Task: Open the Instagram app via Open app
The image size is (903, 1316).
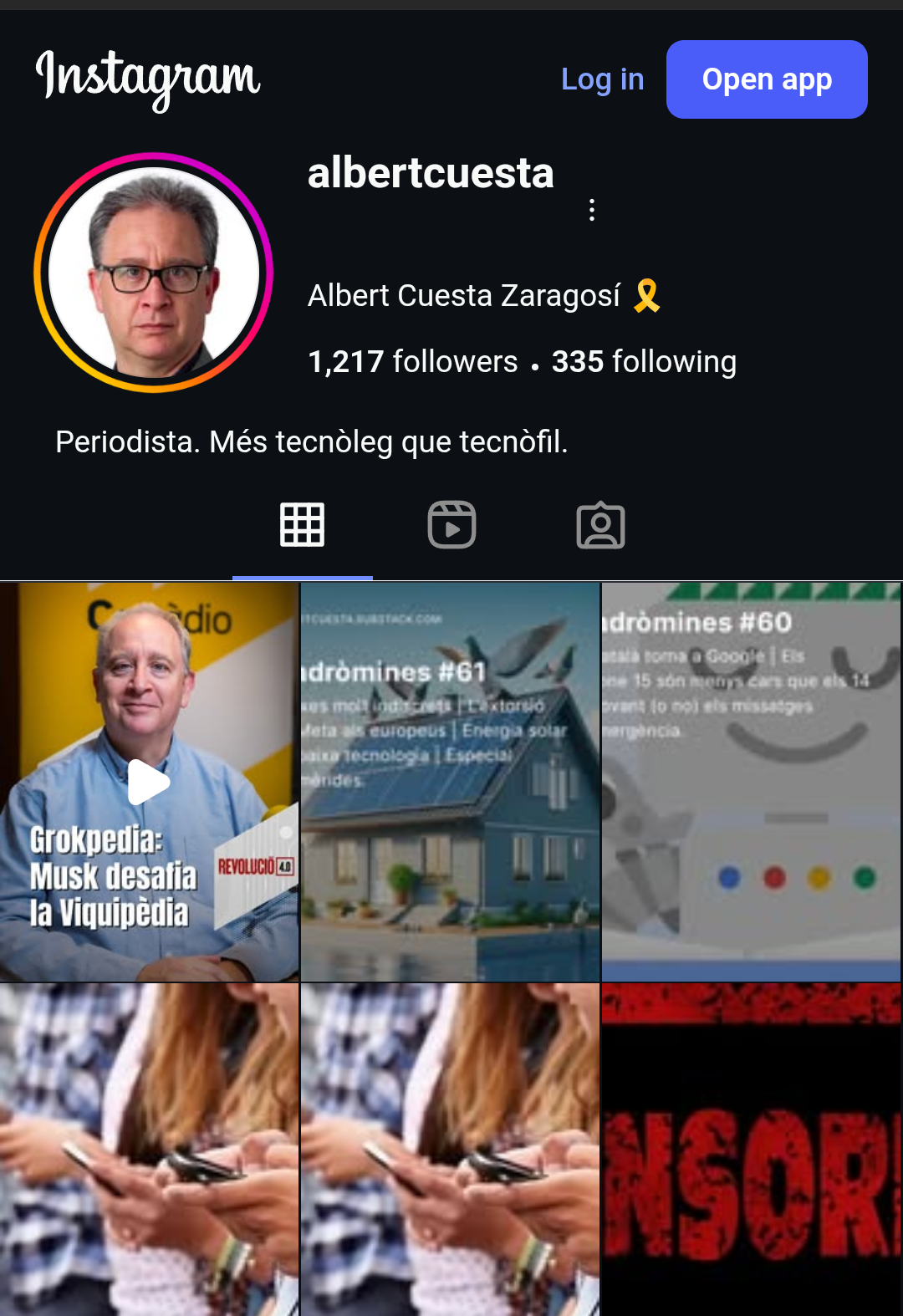Action: point(766,79)
